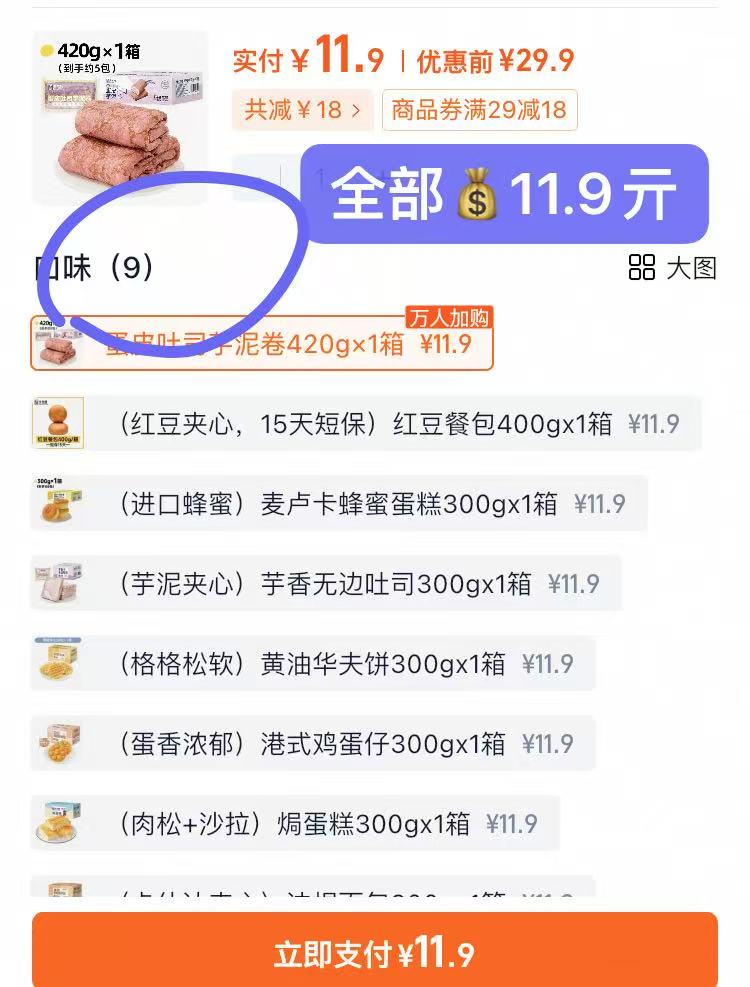This screenshot has width=750, height=987.
Task: Select 港式鸡蛋仔300gx1箱 option
Action: pos(312,744)
